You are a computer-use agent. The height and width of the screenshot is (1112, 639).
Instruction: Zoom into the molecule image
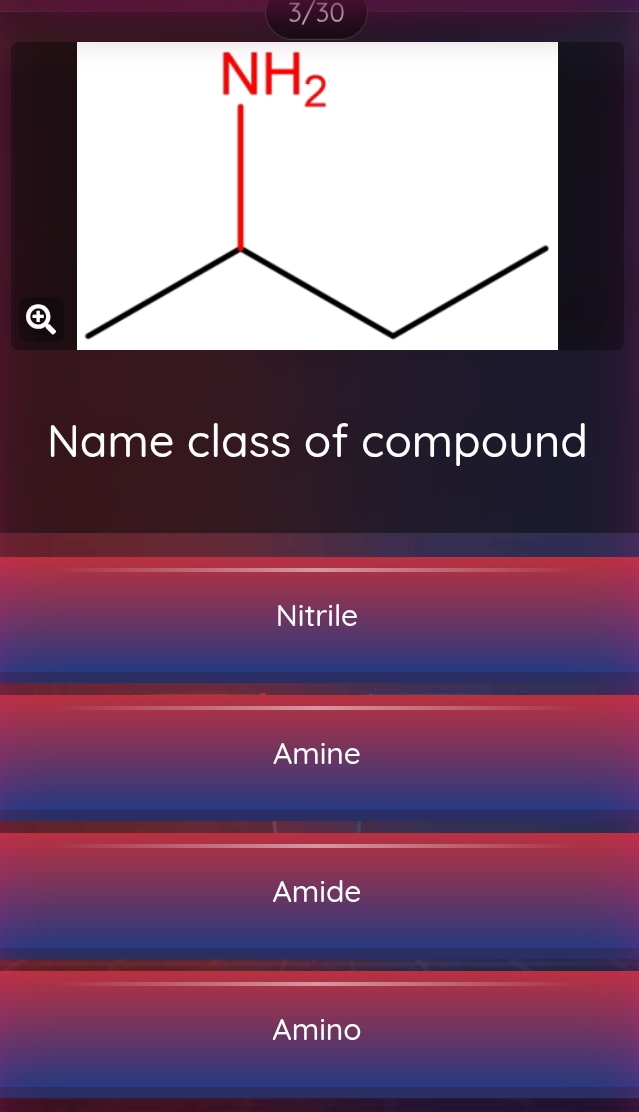[x=40, y=319]
